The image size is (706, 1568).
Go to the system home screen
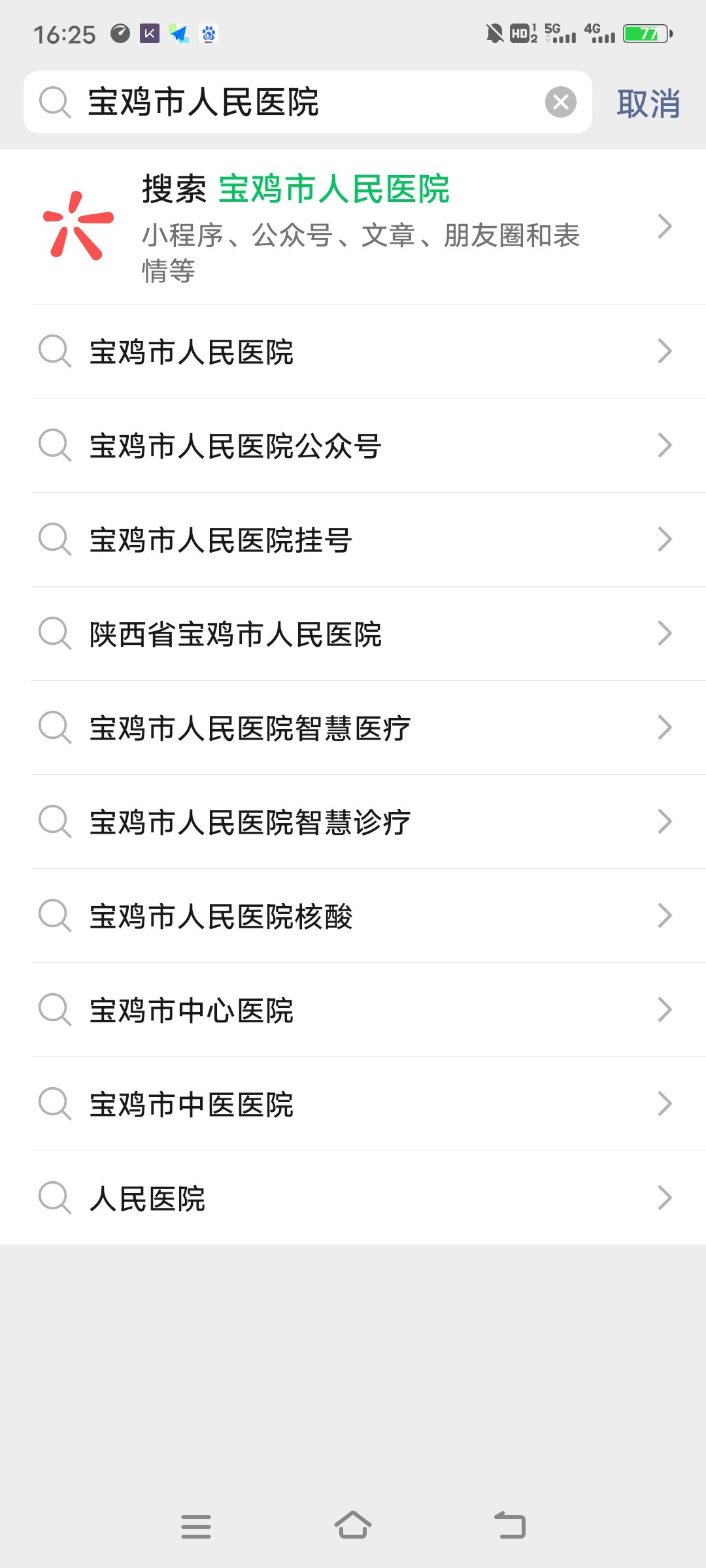pos(353,1526)
